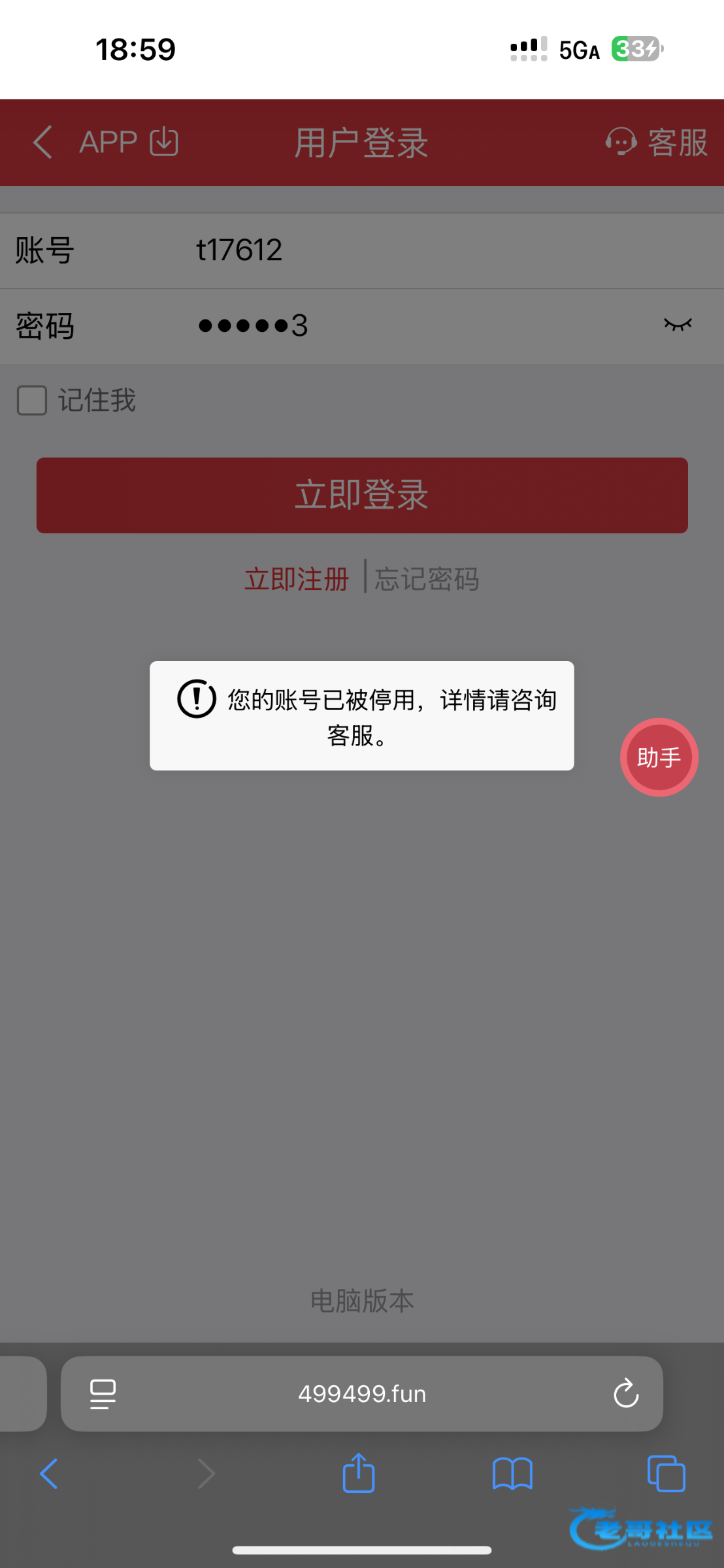Open the page settings menu in the address bar
This screenshot has height=1568, width=724.
coord(103,1394)
